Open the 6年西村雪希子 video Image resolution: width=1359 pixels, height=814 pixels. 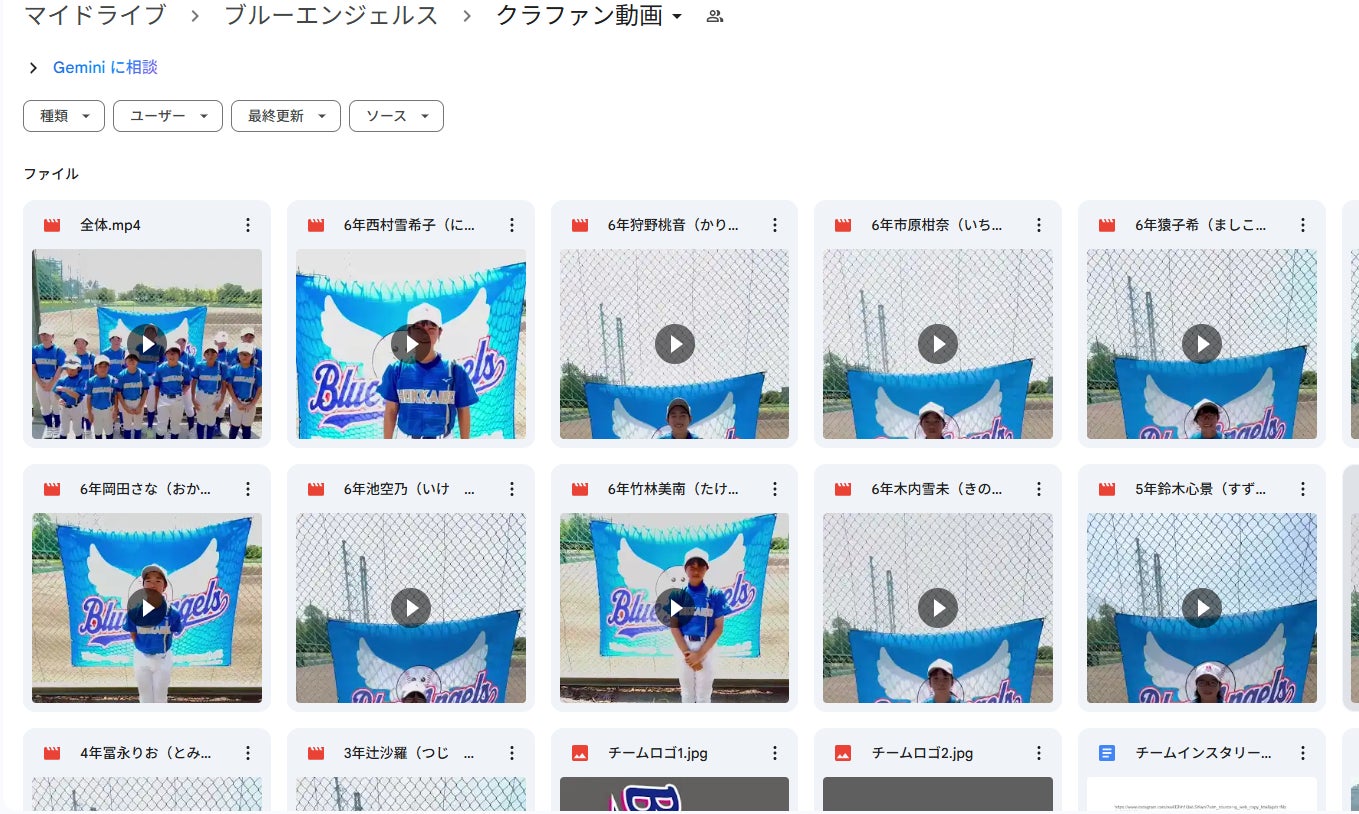point(410,344)
